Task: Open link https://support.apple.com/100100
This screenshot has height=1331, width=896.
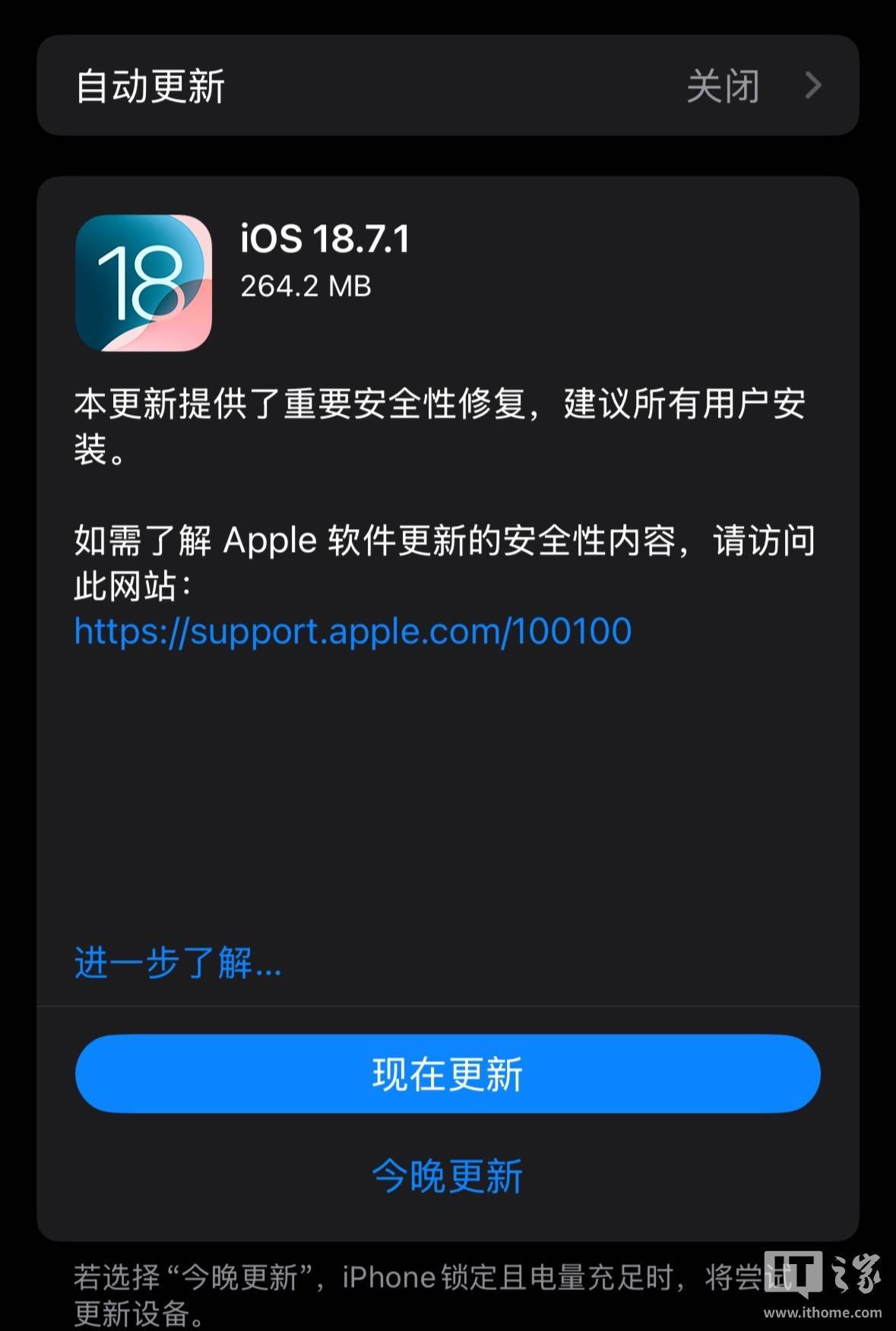Action: coord(352,632)
